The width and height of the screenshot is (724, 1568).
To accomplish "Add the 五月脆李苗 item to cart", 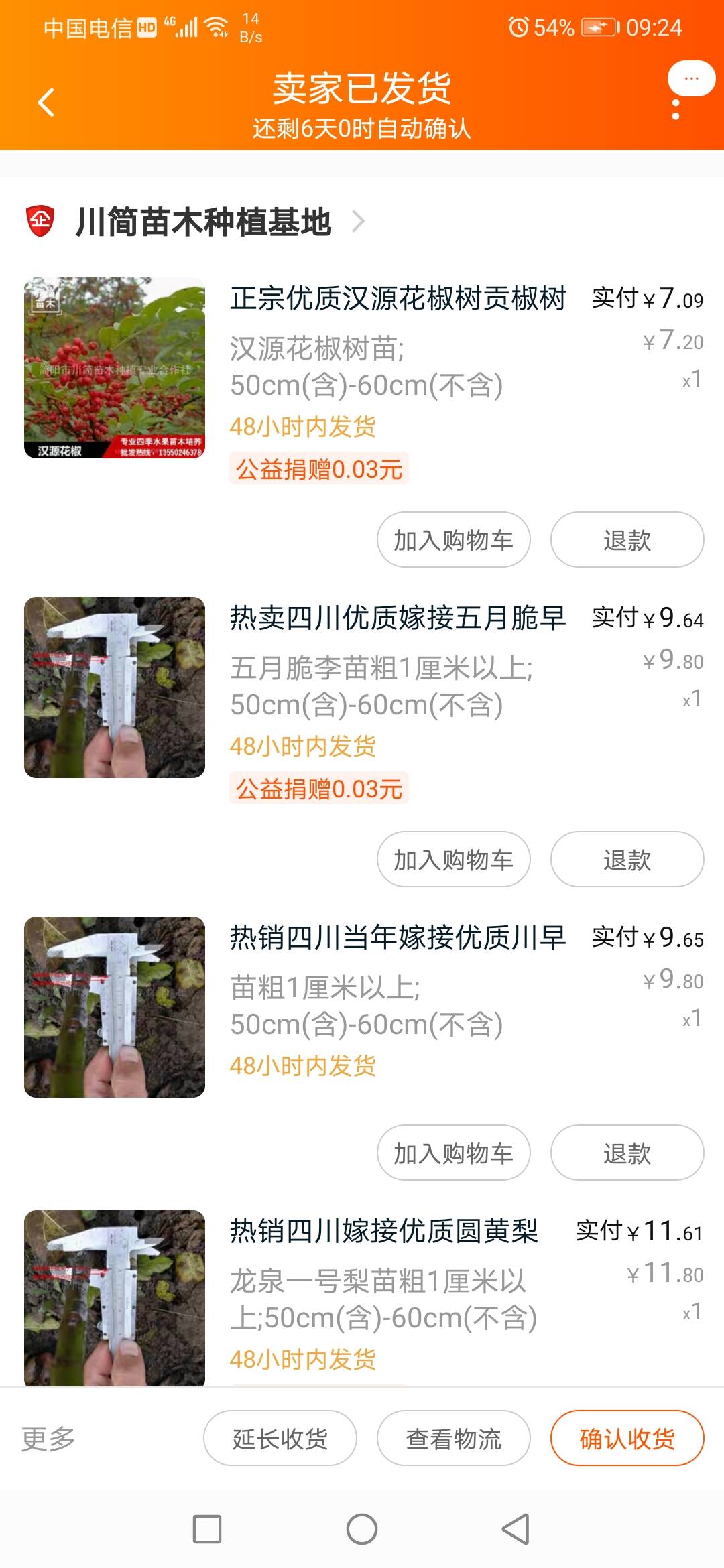I will coord(453,859).
